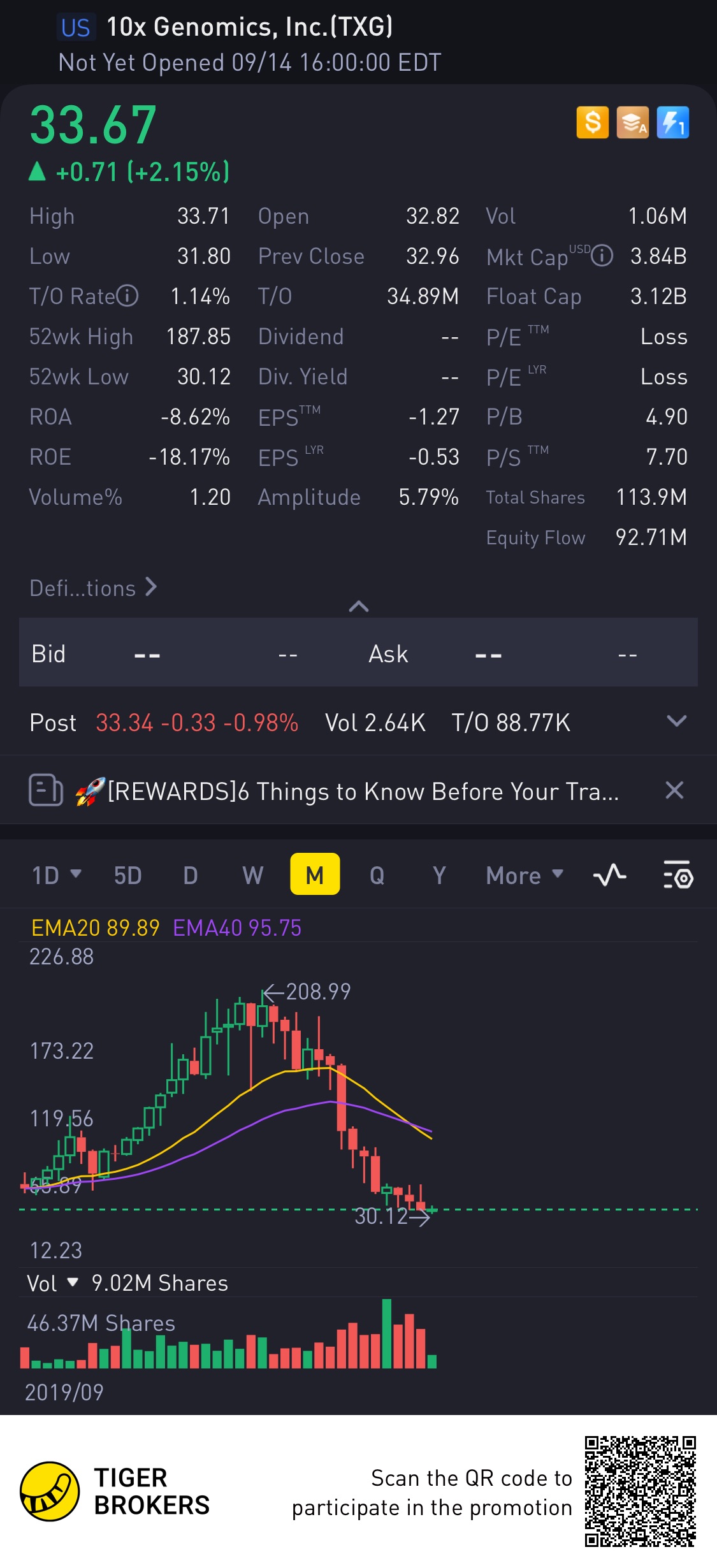
Task: Switch chart to the 1D timeframe
Action: [x=56, y=875]
